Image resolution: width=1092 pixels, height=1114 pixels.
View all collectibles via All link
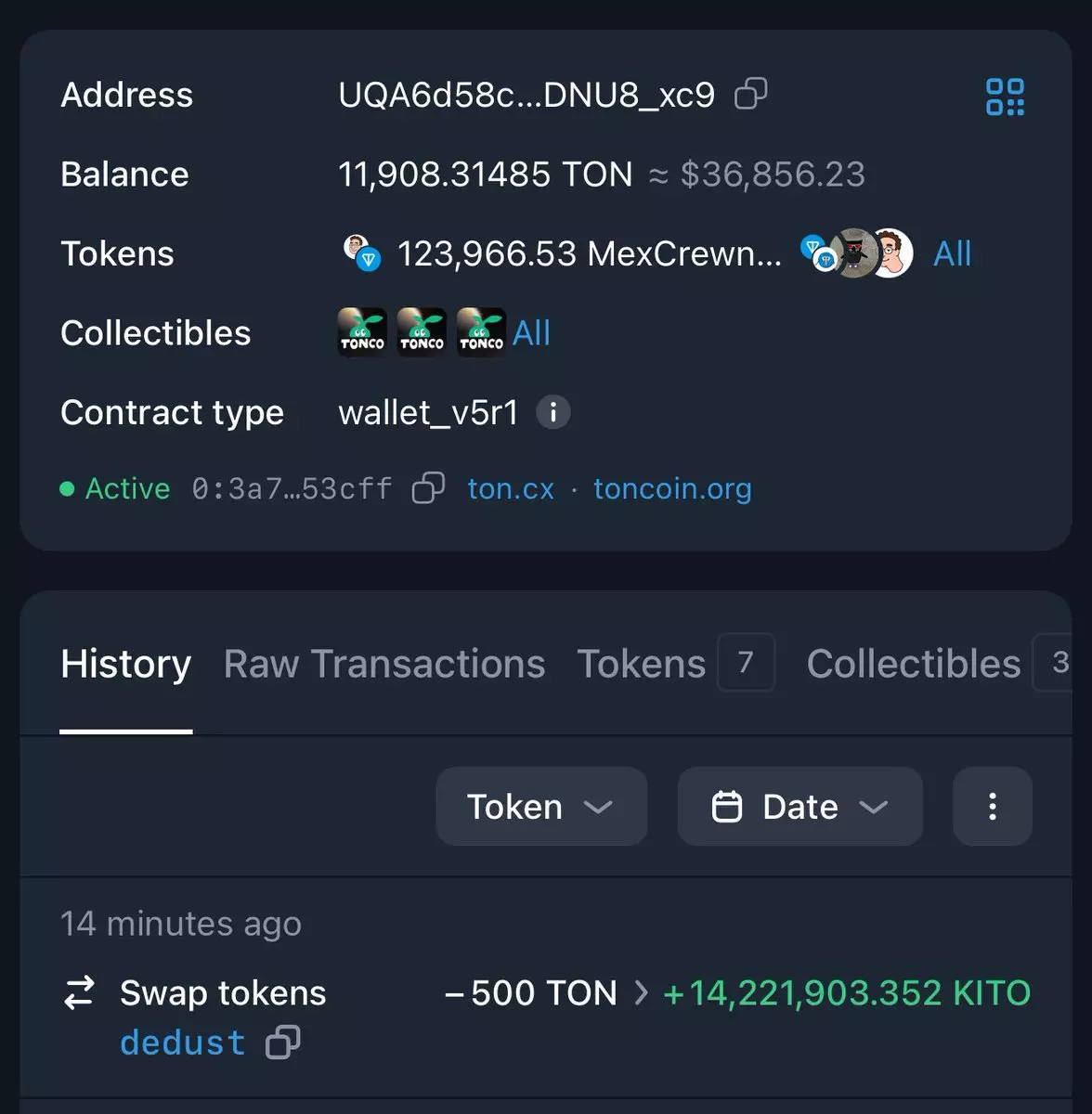click(x=531, y=332)
